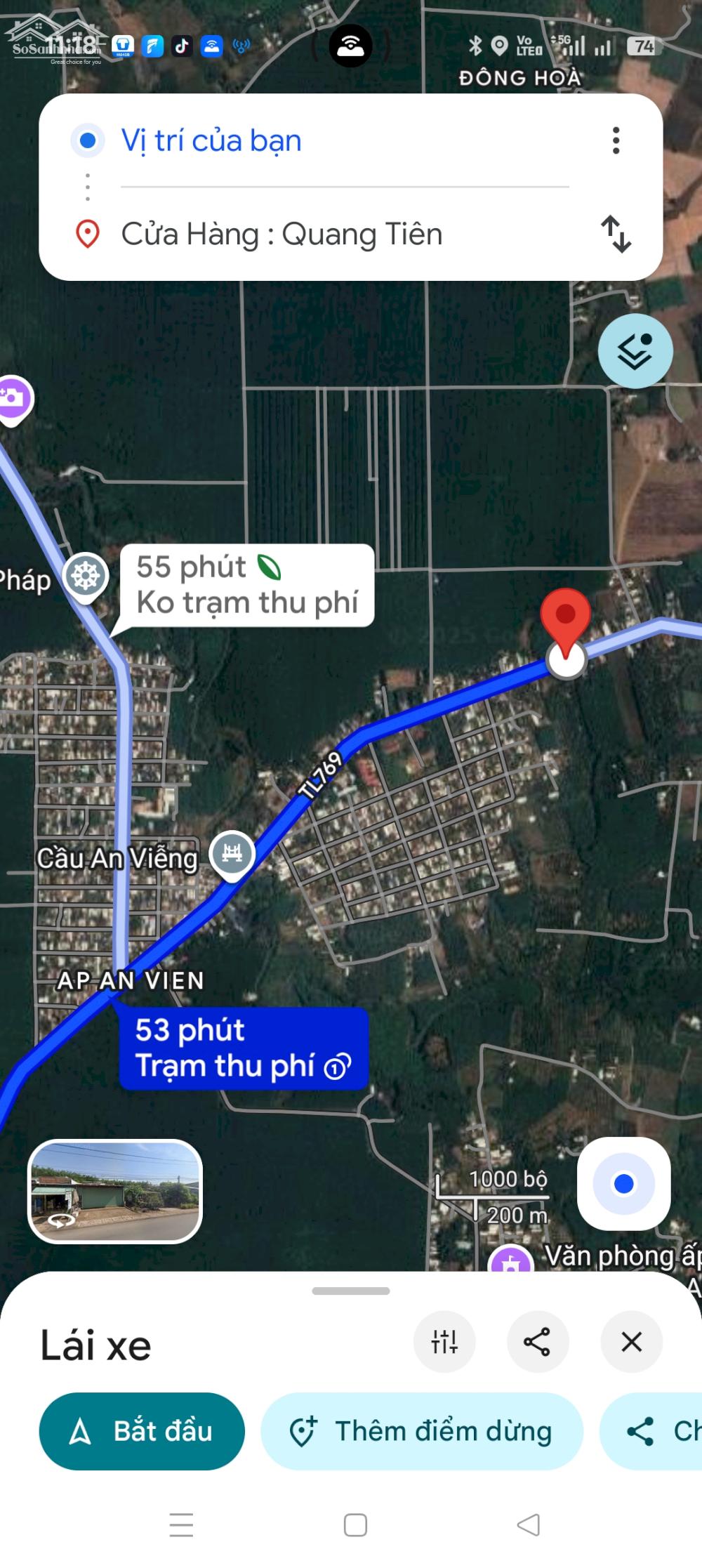Edit the starting point Vị trí của bạn
The height and width of the screenshot is (1568, 702).
click(211, 140)
